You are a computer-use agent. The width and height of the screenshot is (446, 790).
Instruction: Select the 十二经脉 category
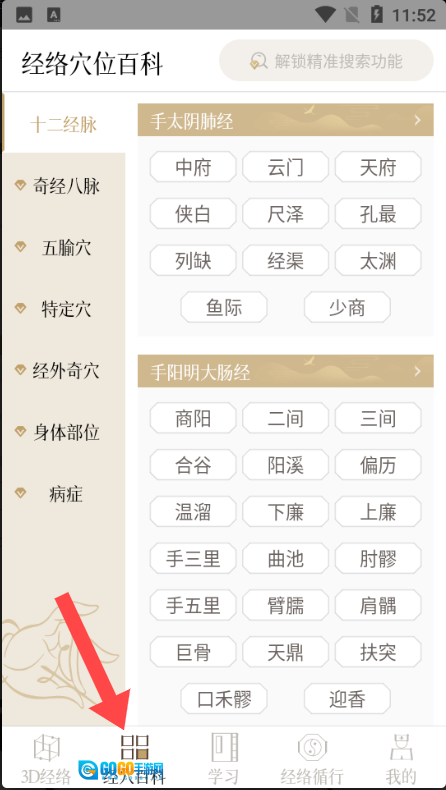coord(63,124)
